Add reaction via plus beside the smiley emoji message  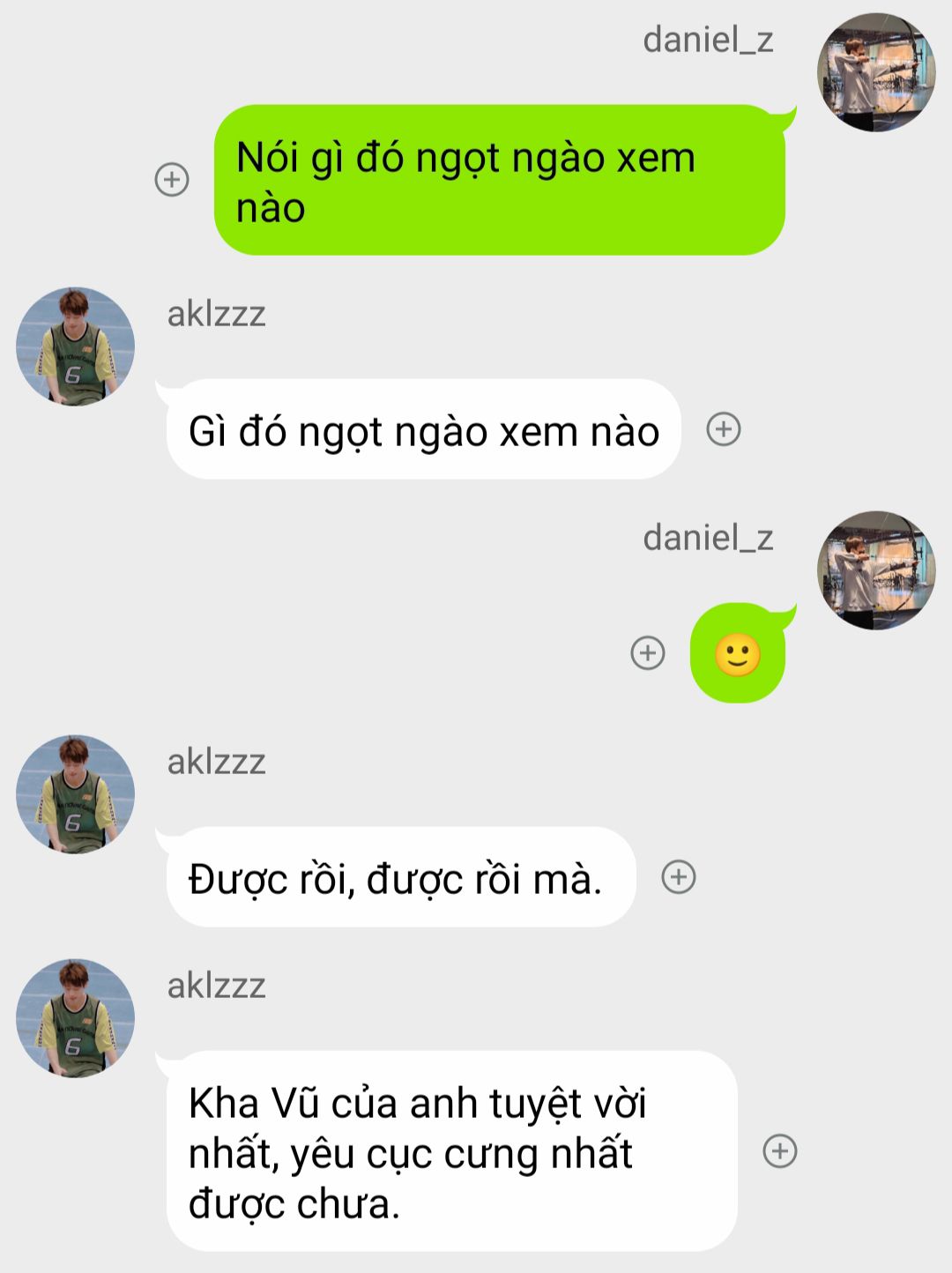648,653
